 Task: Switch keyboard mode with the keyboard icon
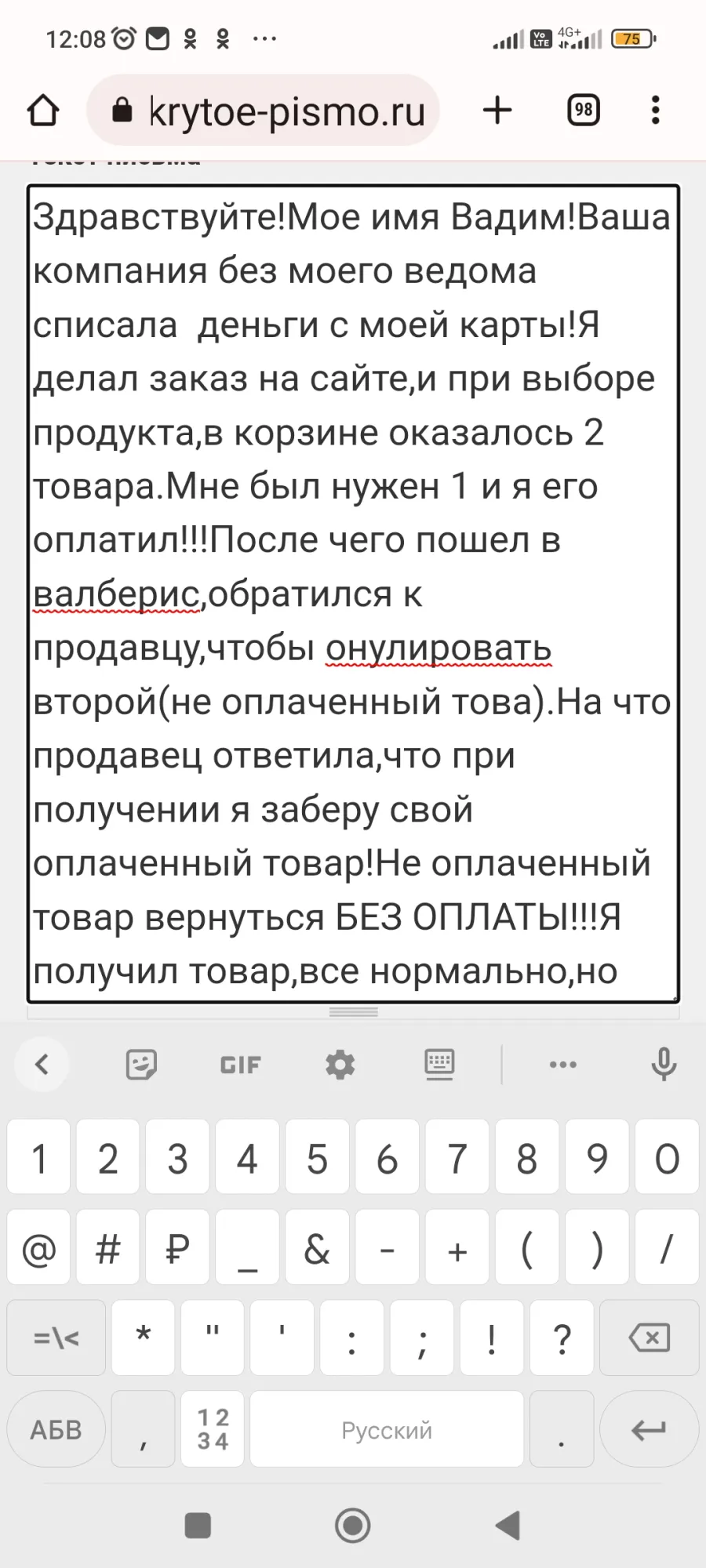(x=439, y=1065)
